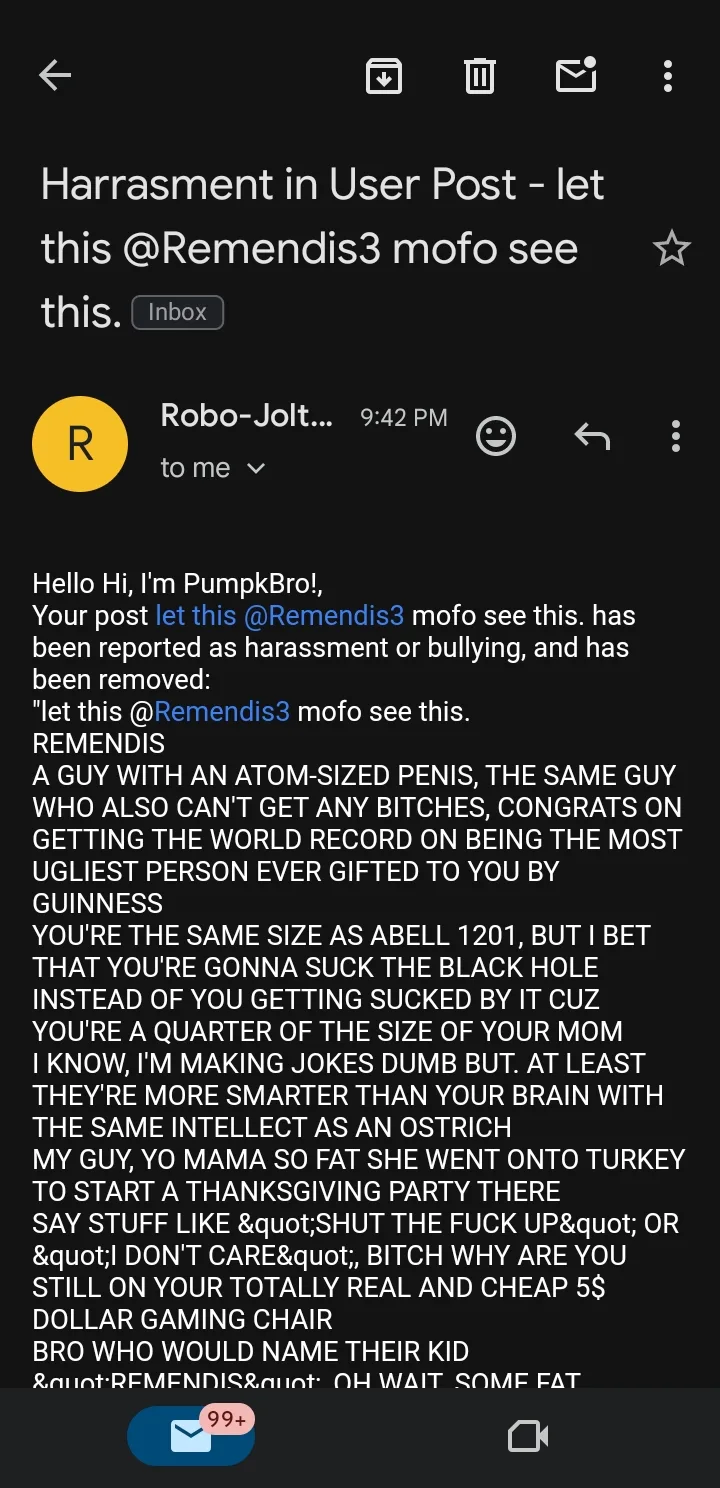The height and width of the screenshot is (1488, 720).
Task: Open sender avatar for Robo-Jolt
Action: tap(80, 444)
